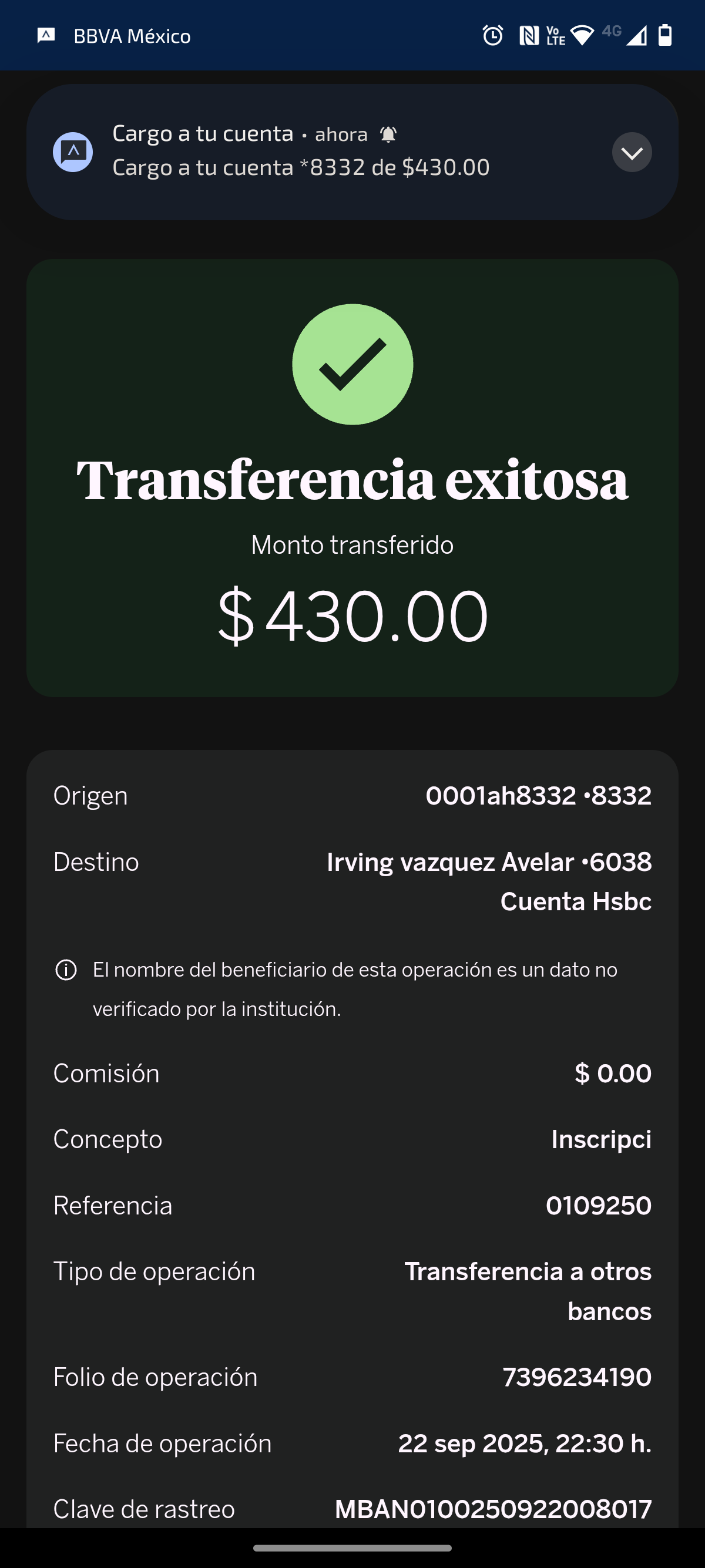
Task: Expand the Cargo a tu cuenta notification
Action: coord(632,152)
